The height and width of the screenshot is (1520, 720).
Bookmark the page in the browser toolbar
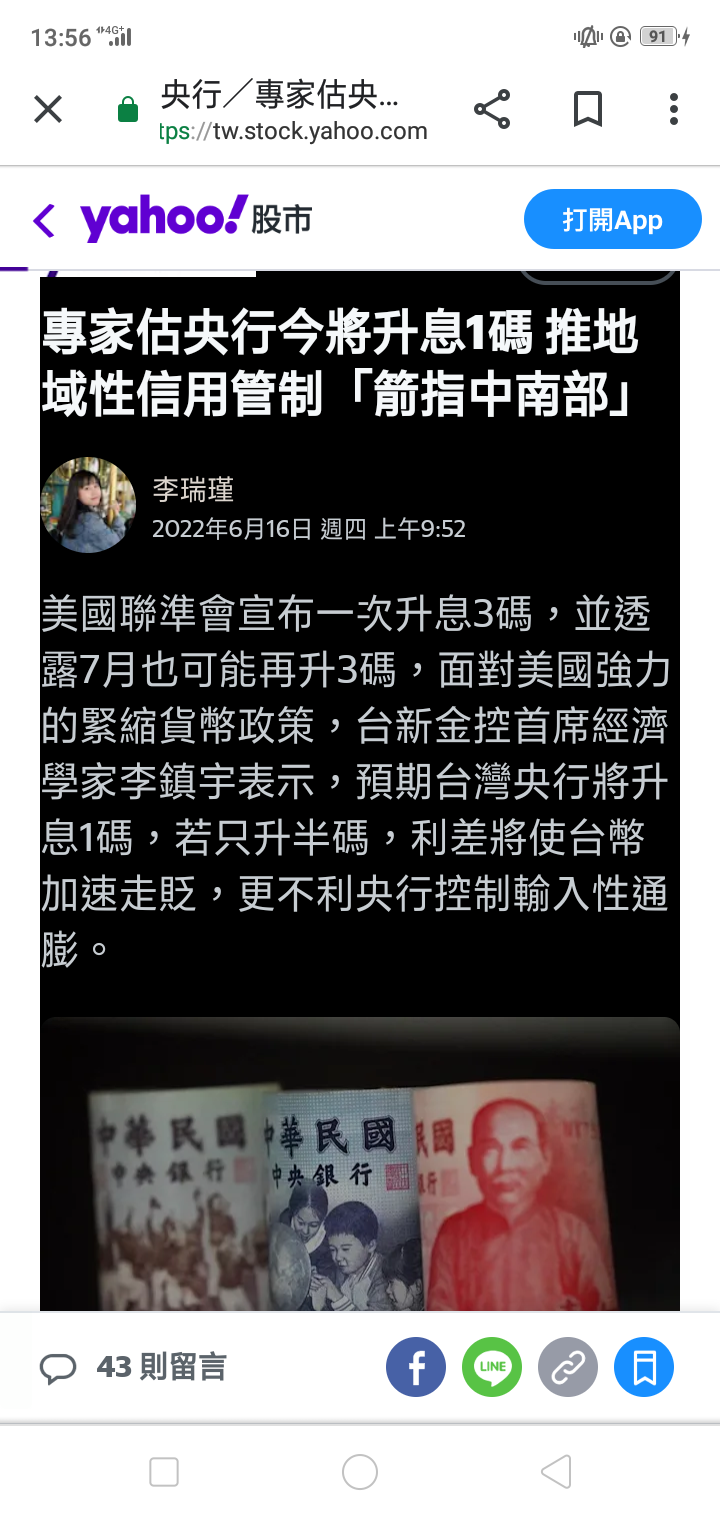(x=587, y=109)
